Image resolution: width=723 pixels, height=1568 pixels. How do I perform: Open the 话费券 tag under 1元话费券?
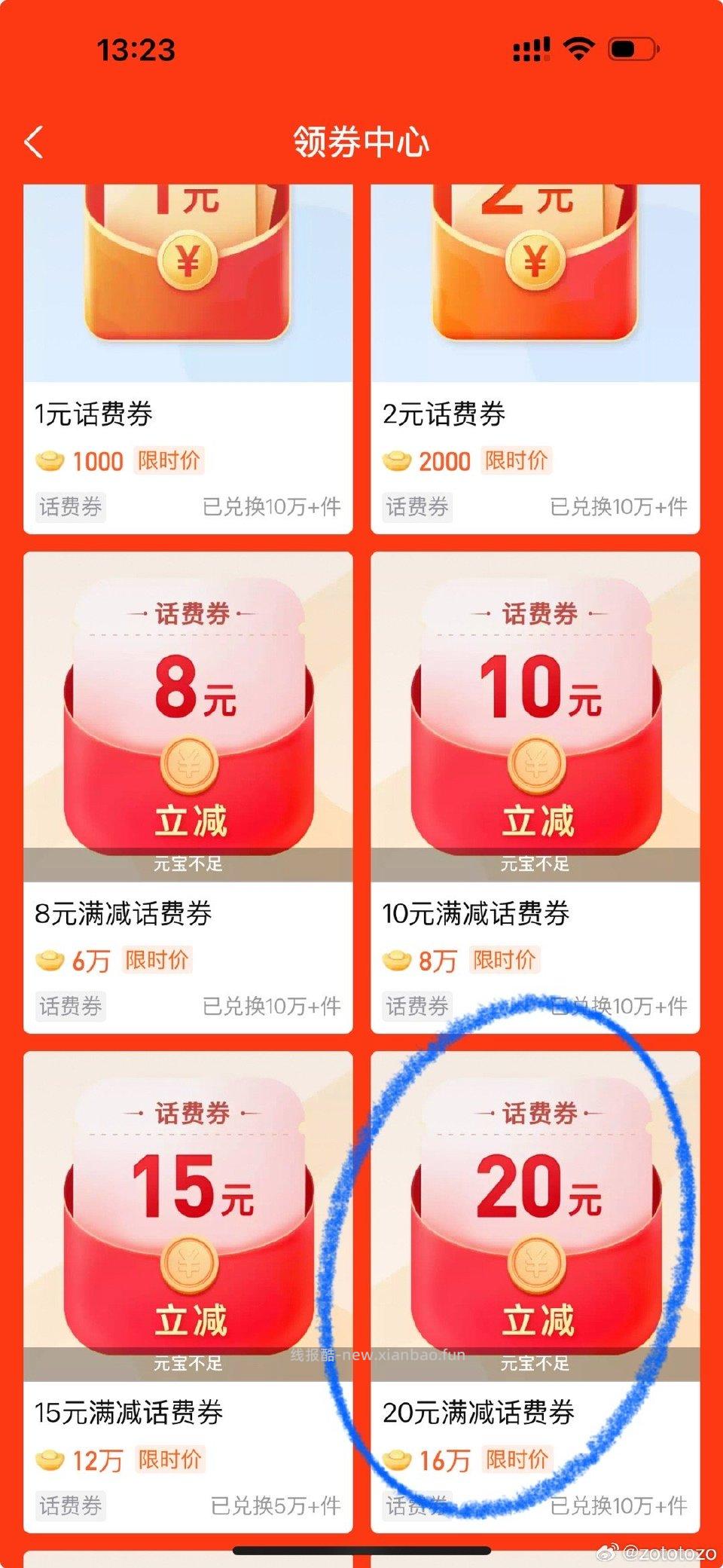[x=72, y=509]
